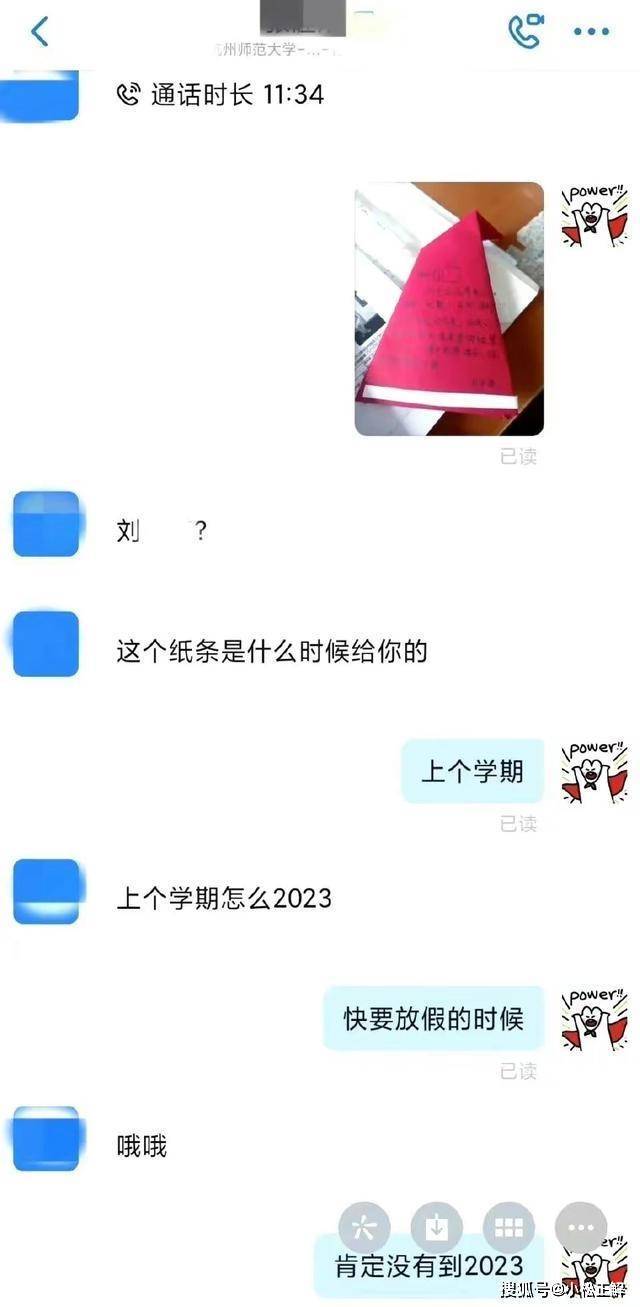The height and width of the screenshot is (1307, 640).
Task: Open sender's avatar beside 上个学期 message
Action: (593, 772)
